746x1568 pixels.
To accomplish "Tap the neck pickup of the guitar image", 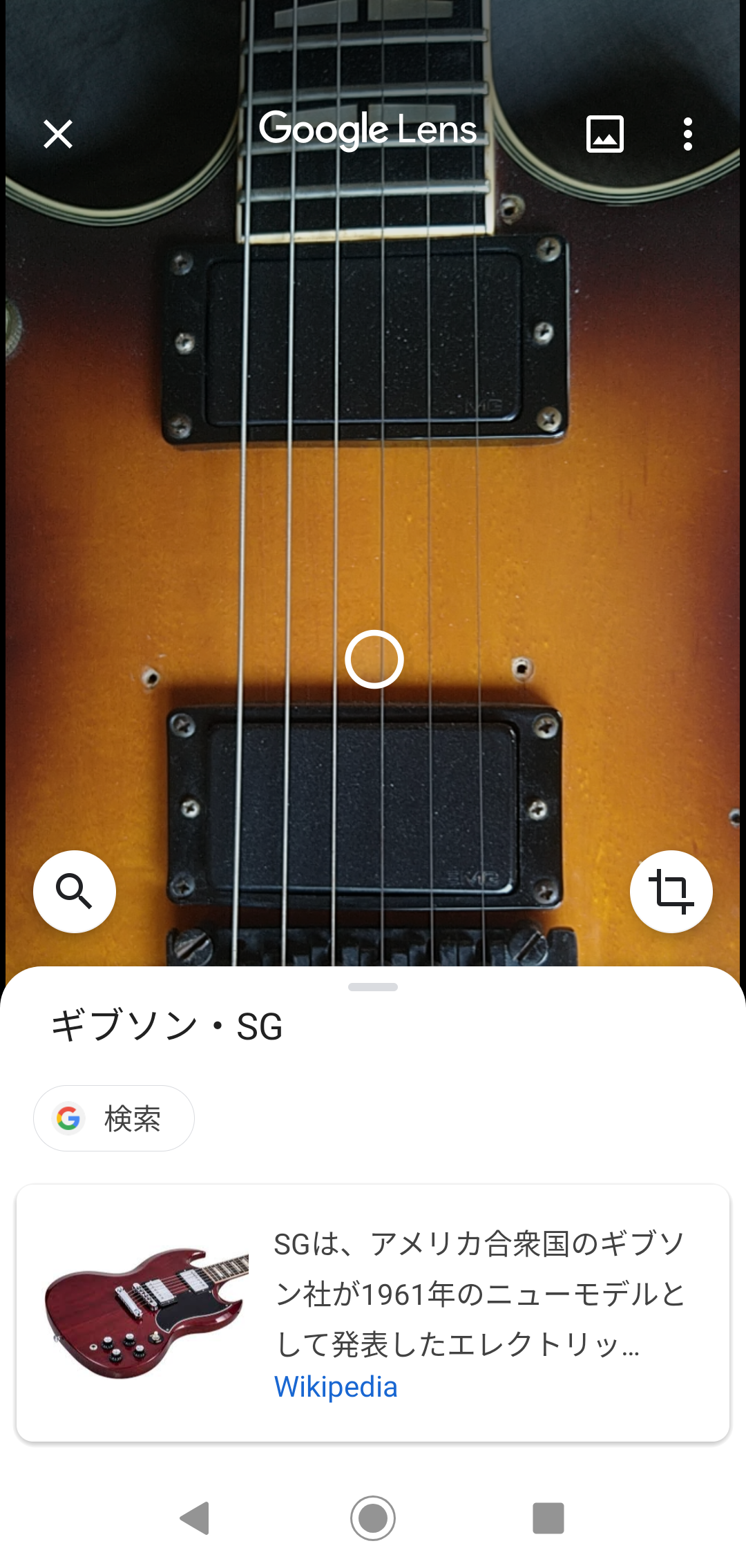I will click(x=366, y=338).
